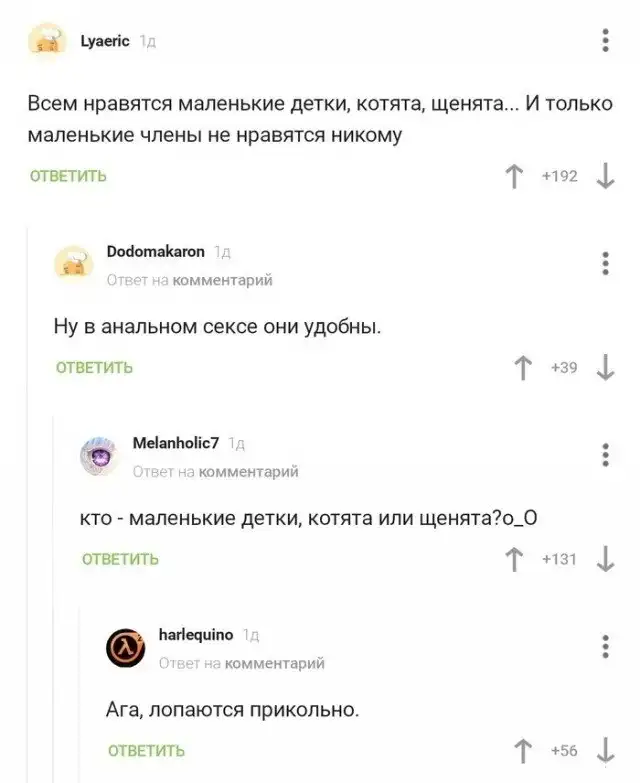This screenshot has height=783, width=640.
Task: Upvote harlequino's comment
Action: (521, 750)
